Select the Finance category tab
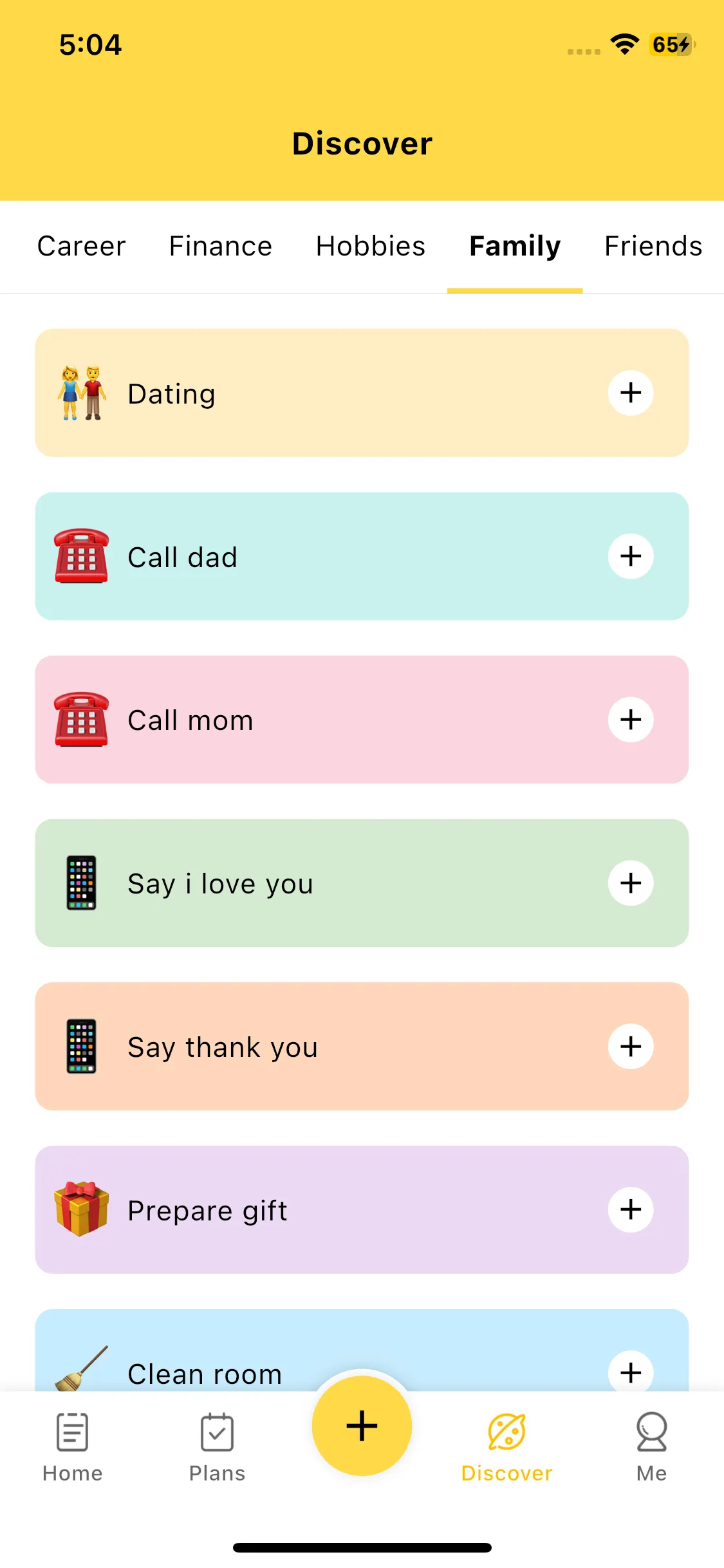 tap(221, 246)
